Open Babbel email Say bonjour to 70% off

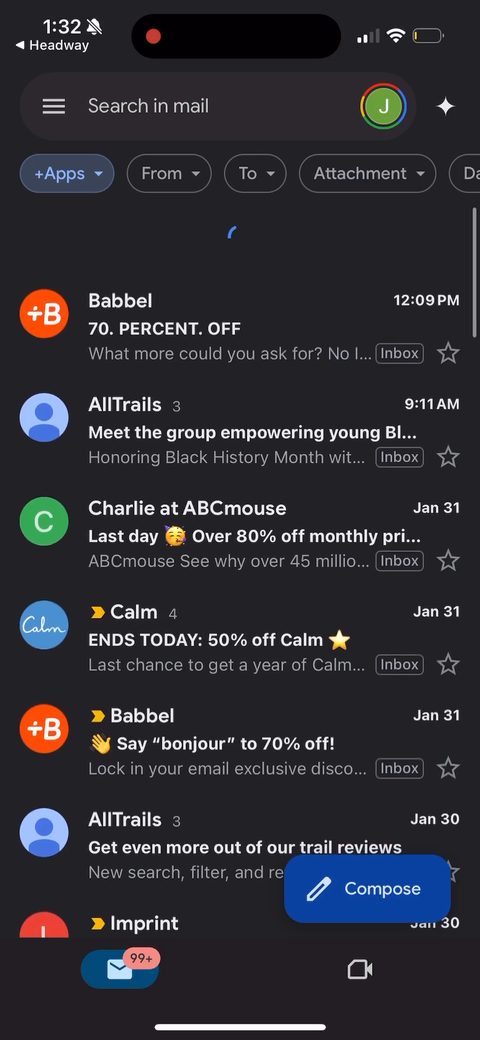[x=240, y=742]
